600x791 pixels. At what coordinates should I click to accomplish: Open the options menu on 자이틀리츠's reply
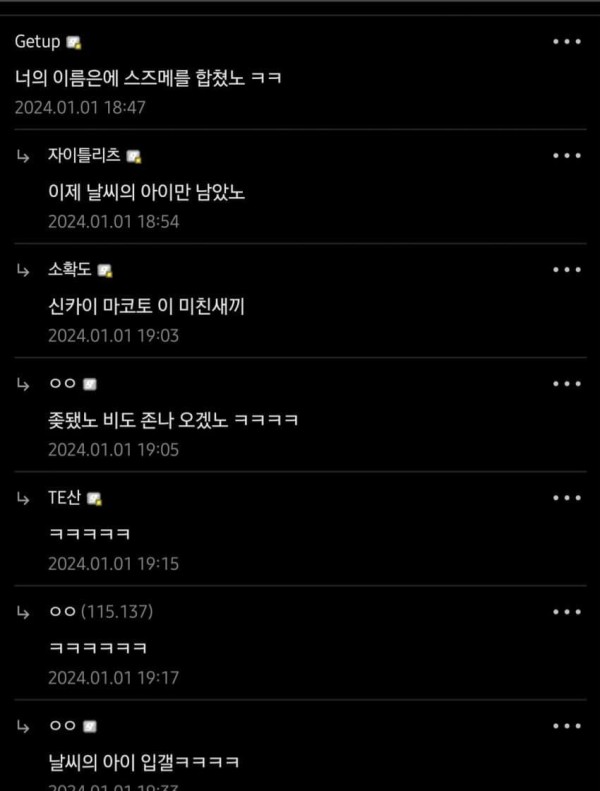pos(567,156)
